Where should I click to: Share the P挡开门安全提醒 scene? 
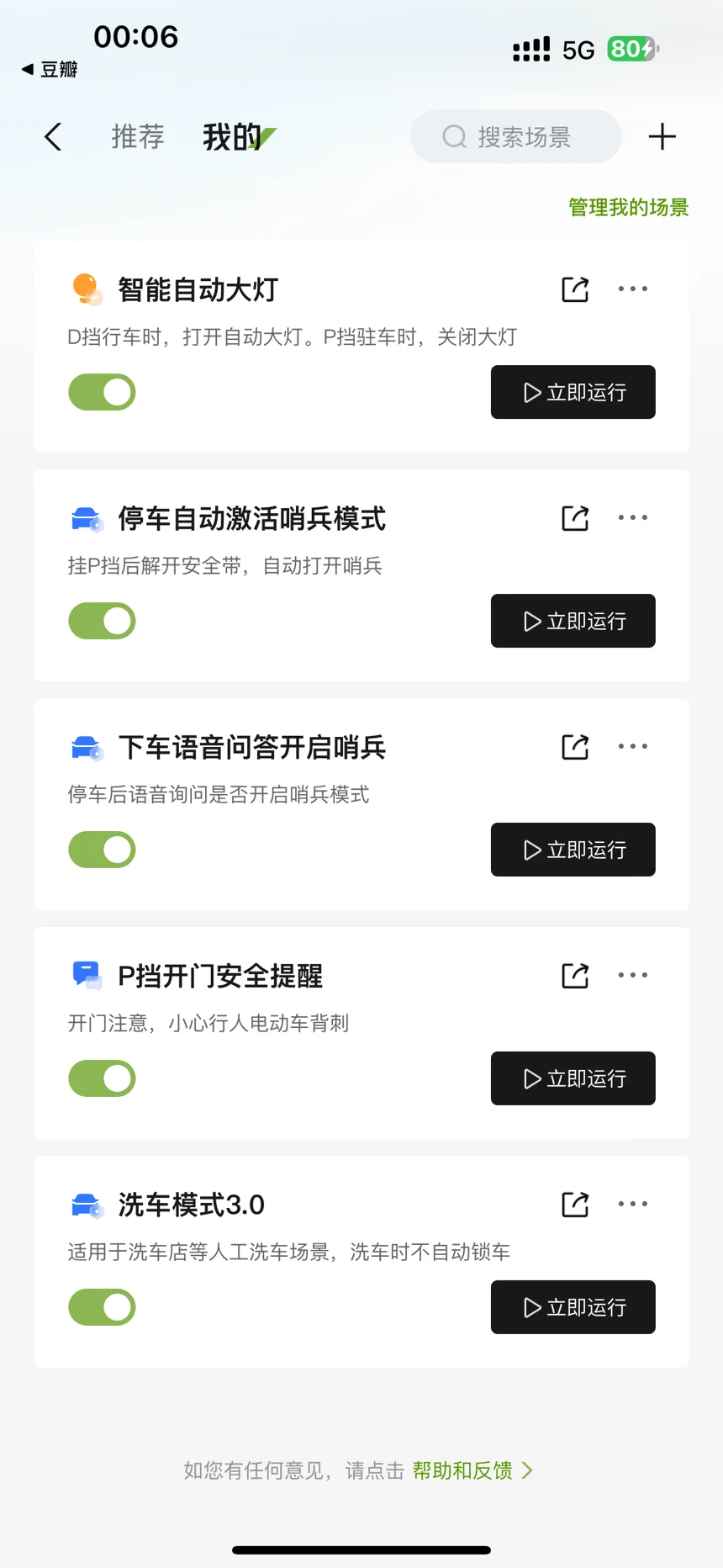point(575,976)
